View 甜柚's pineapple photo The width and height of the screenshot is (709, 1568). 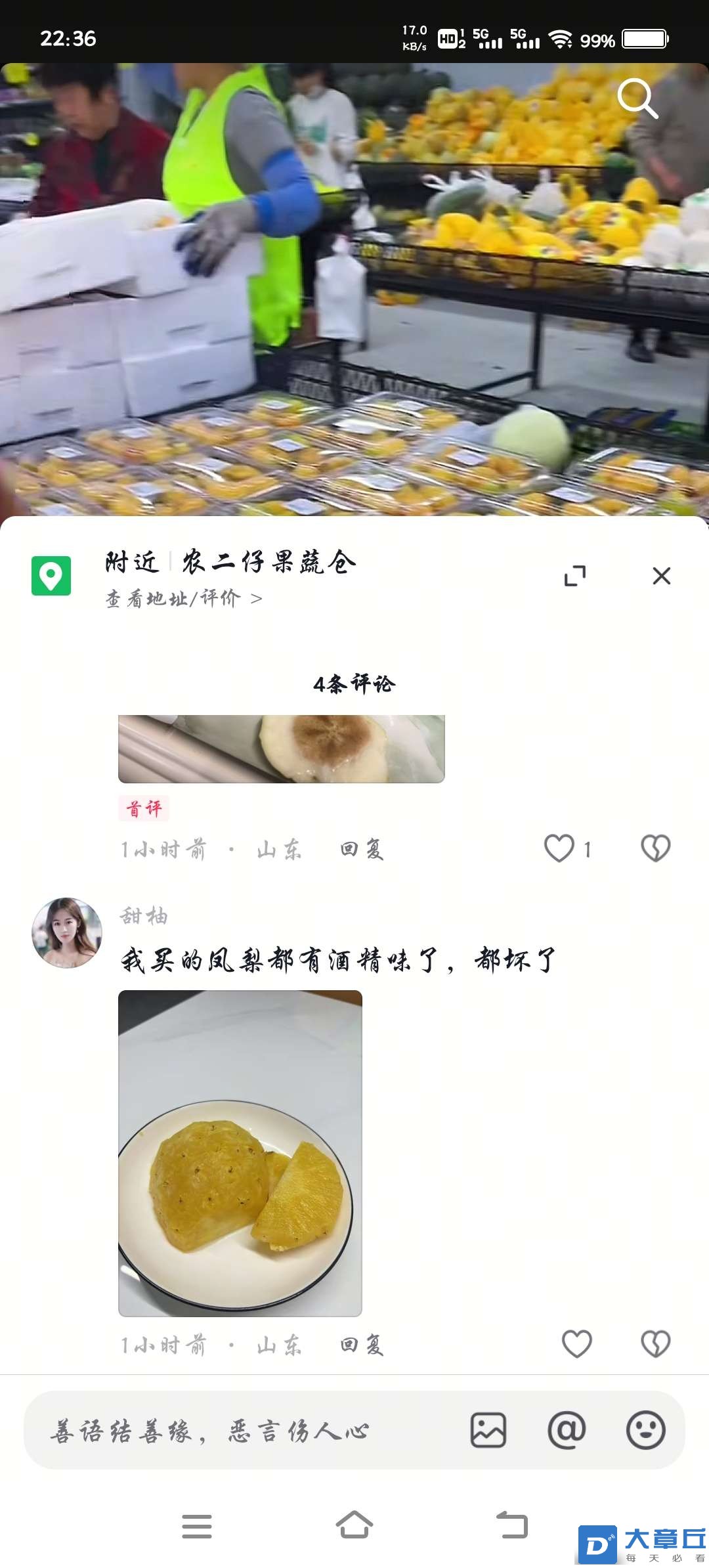(240, 1153)
